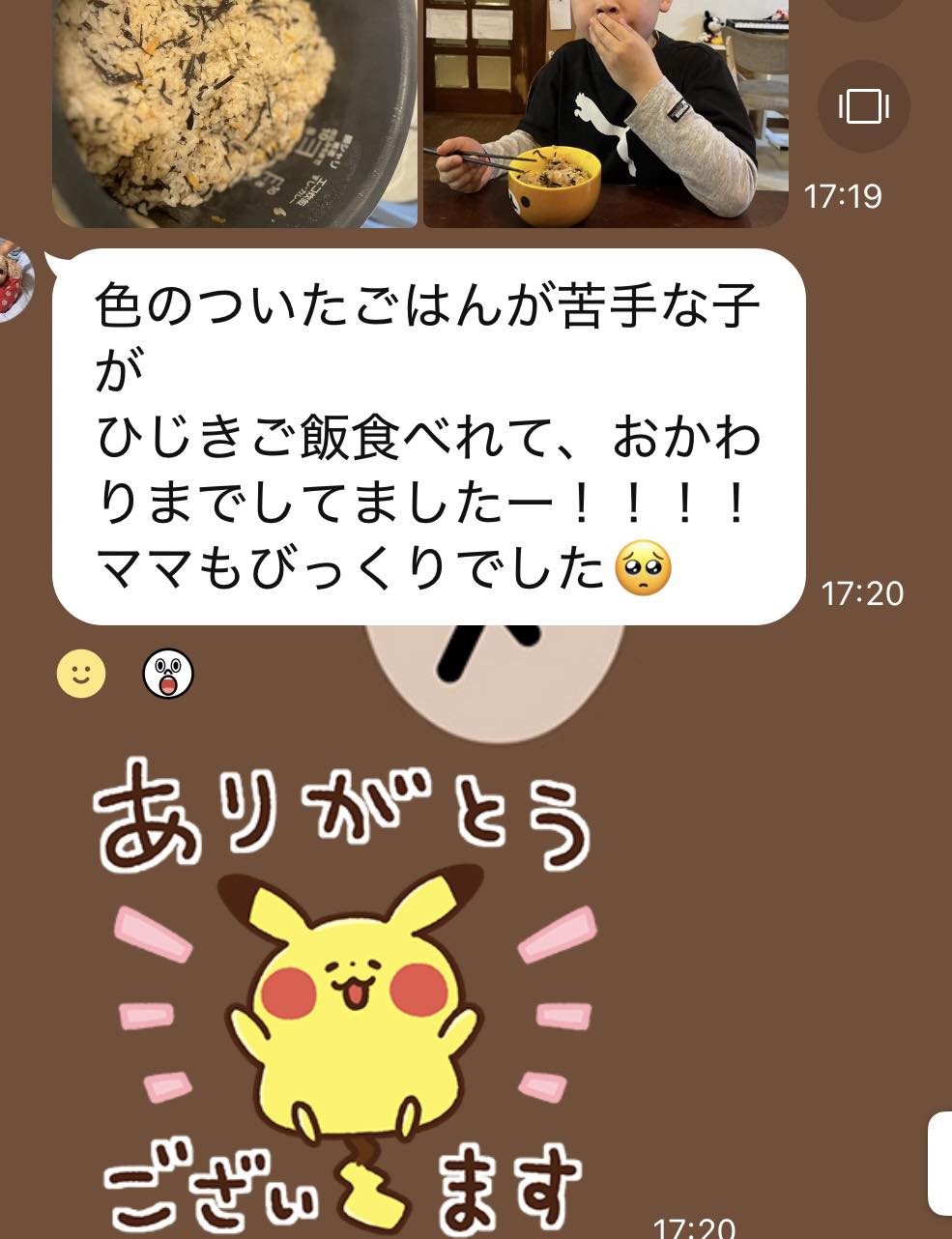Tap the photo viewer icon beside the images

point(863,105)
